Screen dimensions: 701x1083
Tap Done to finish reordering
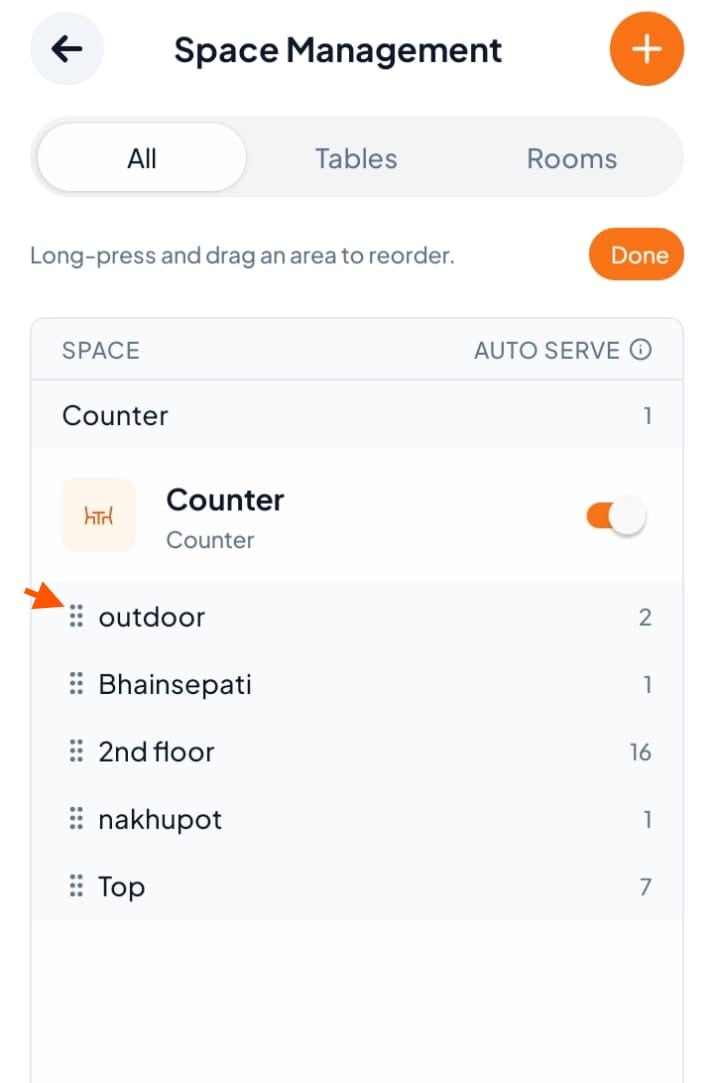(x=636, y=255)
